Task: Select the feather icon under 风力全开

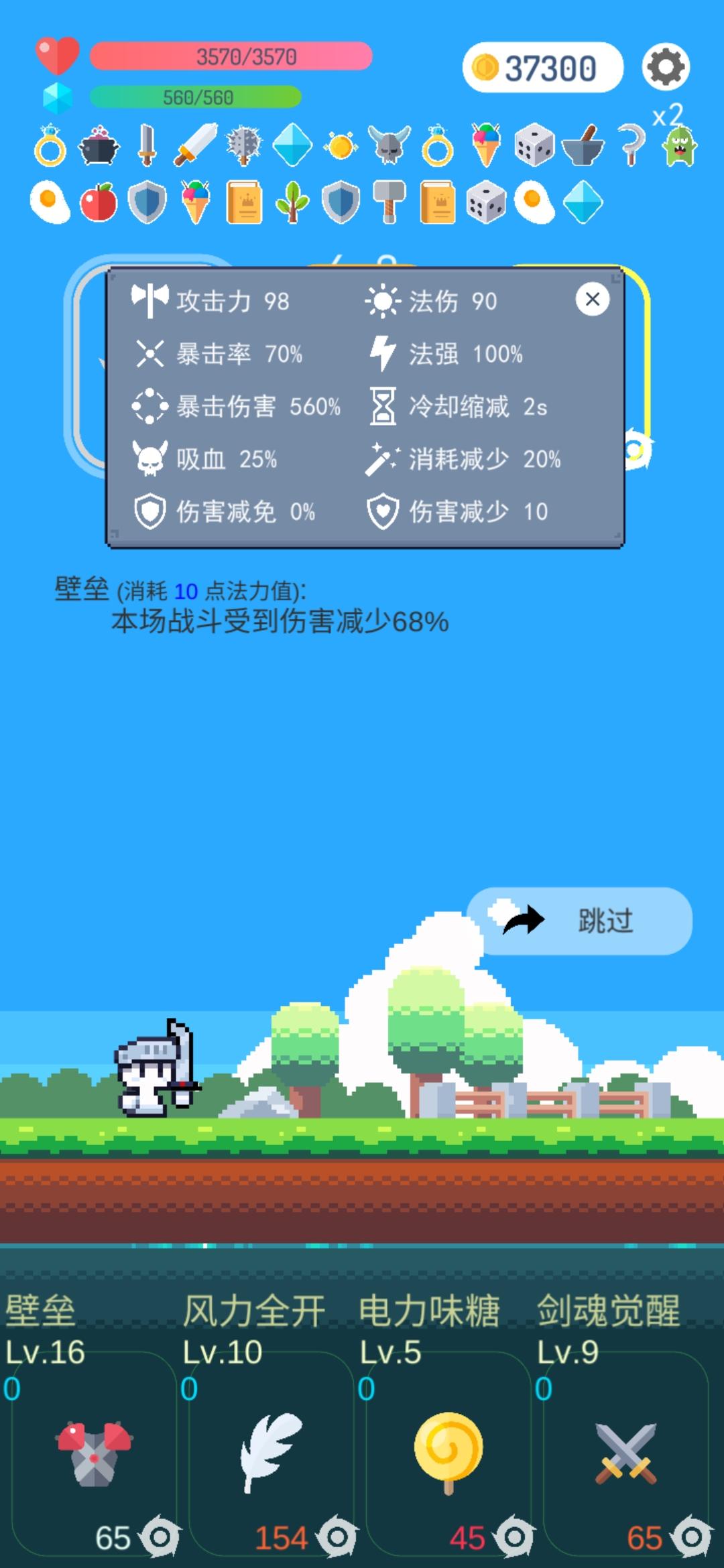Action: (x=271, y=1451)
